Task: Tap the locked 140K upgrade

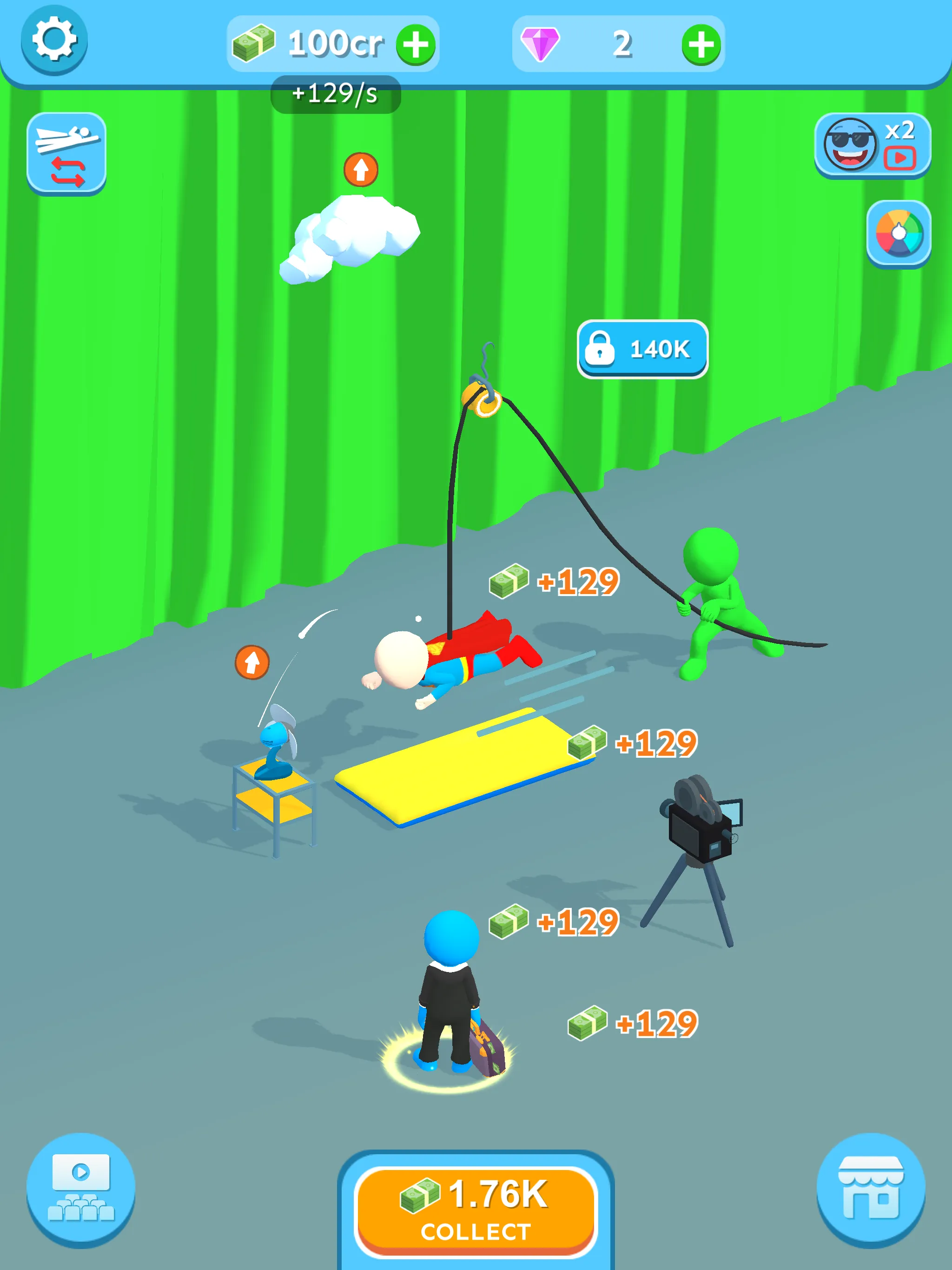Action: [x=641, y=349]
